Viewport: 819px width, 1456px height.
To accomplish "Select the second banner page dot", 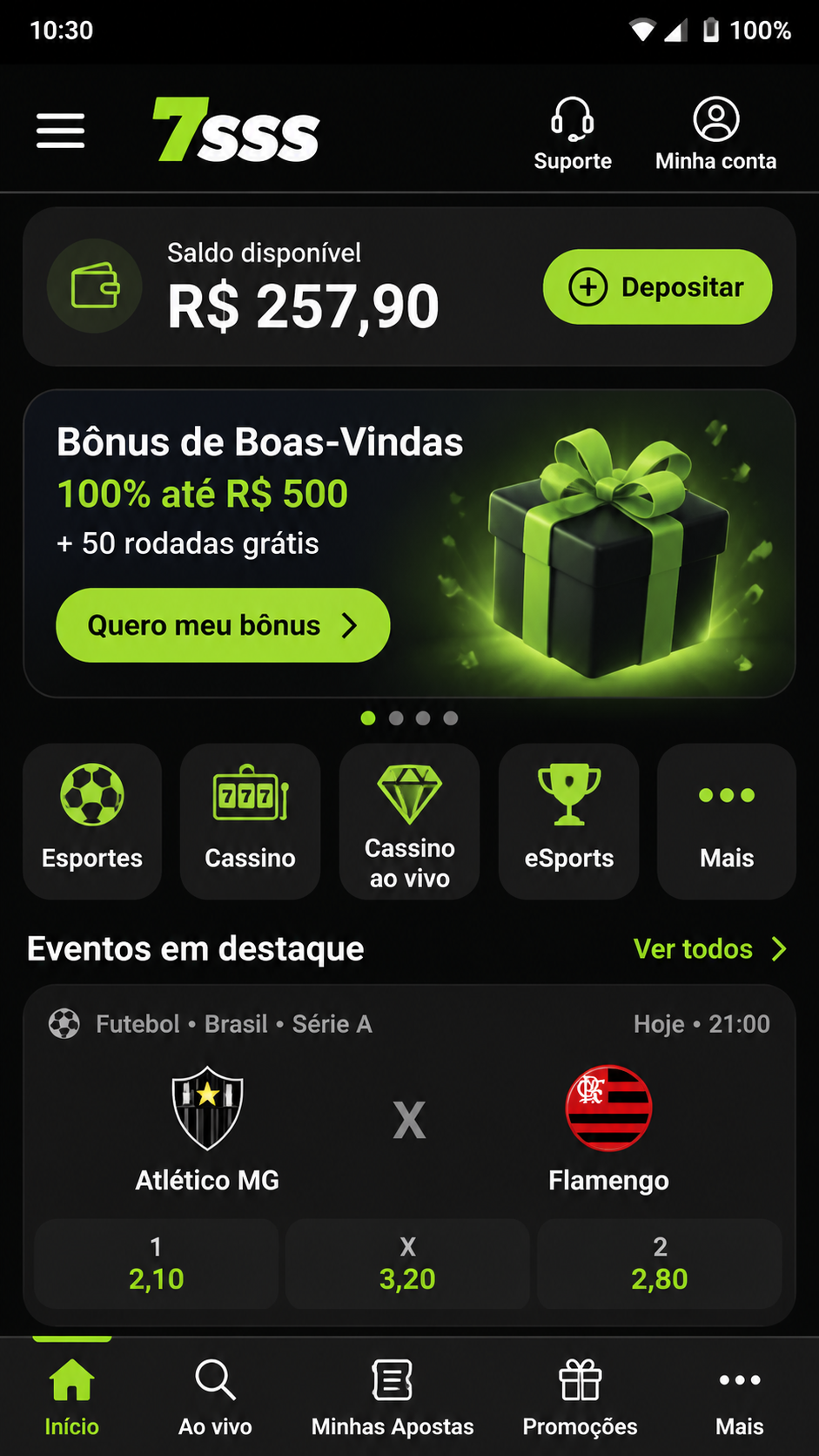I will point(396,718).
